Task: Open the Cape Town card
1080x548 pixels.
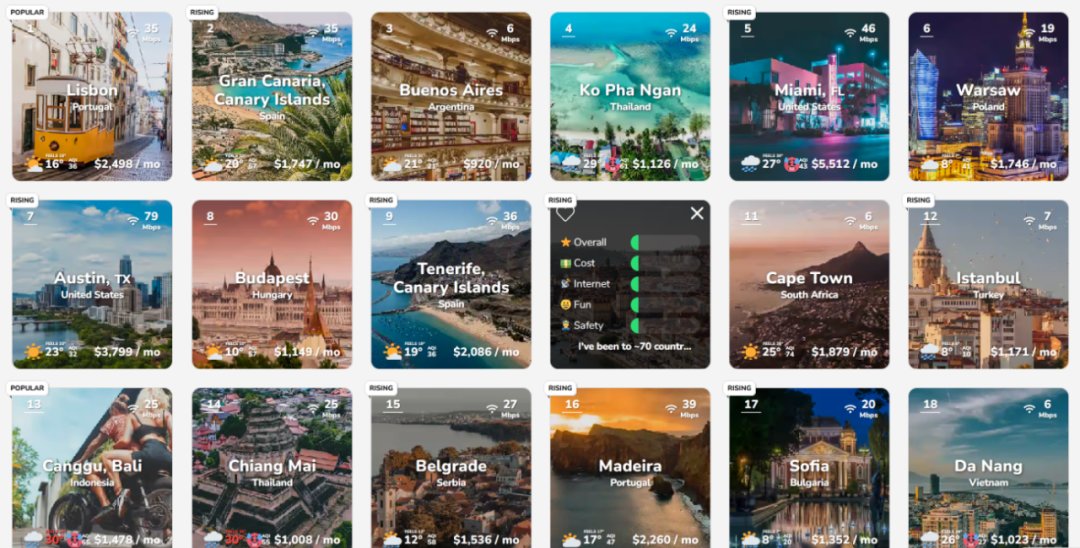Action: tap(809, 285)
